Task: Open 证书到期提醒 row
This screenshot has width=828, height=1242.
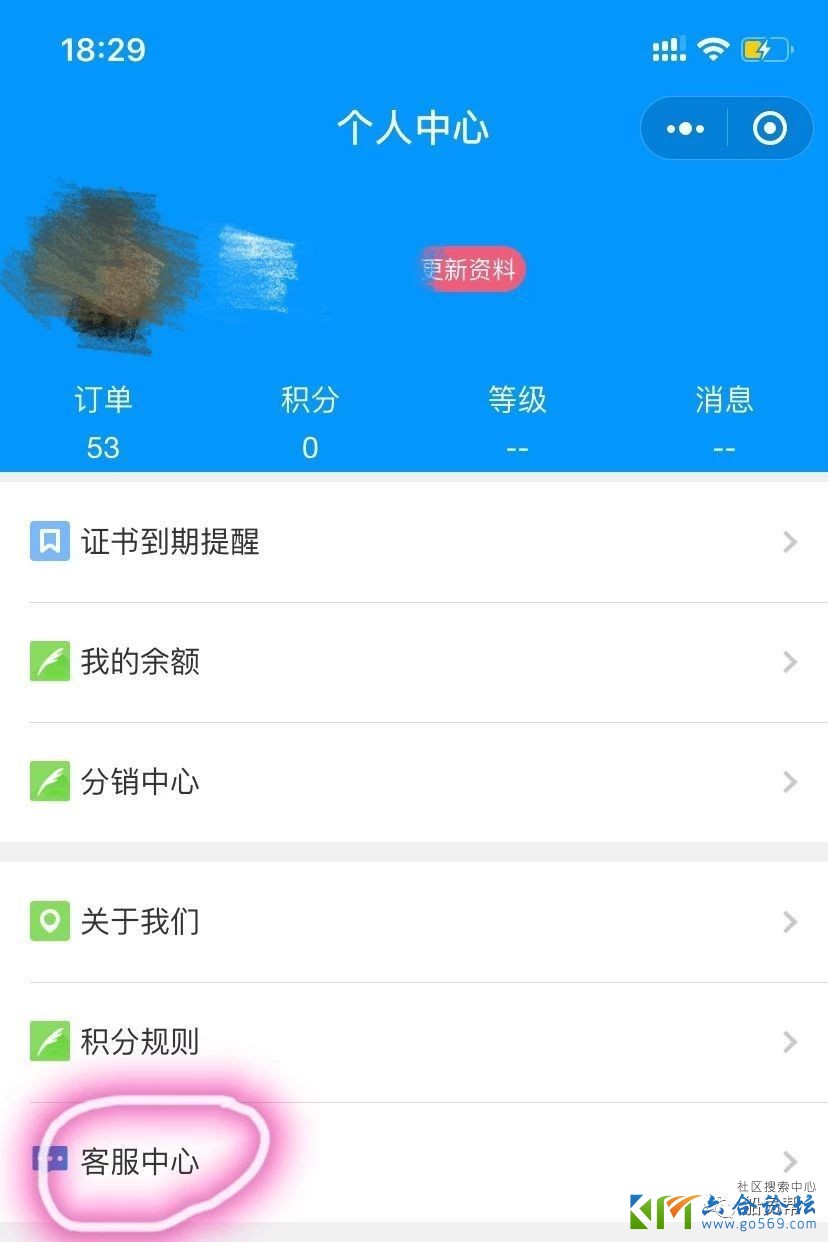Action: point(414,542)
